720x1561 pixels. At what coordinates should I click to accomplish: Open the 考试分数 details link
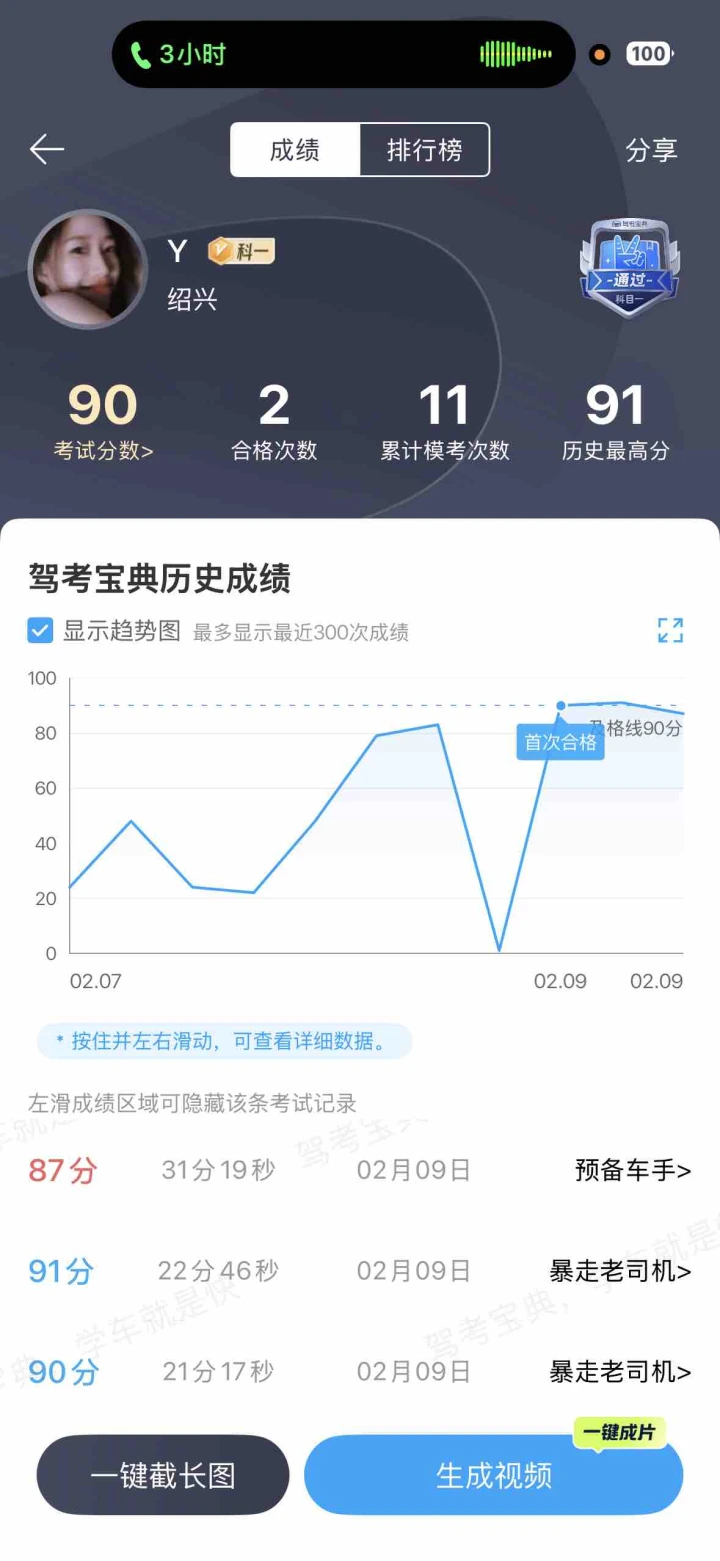point(104,451)
